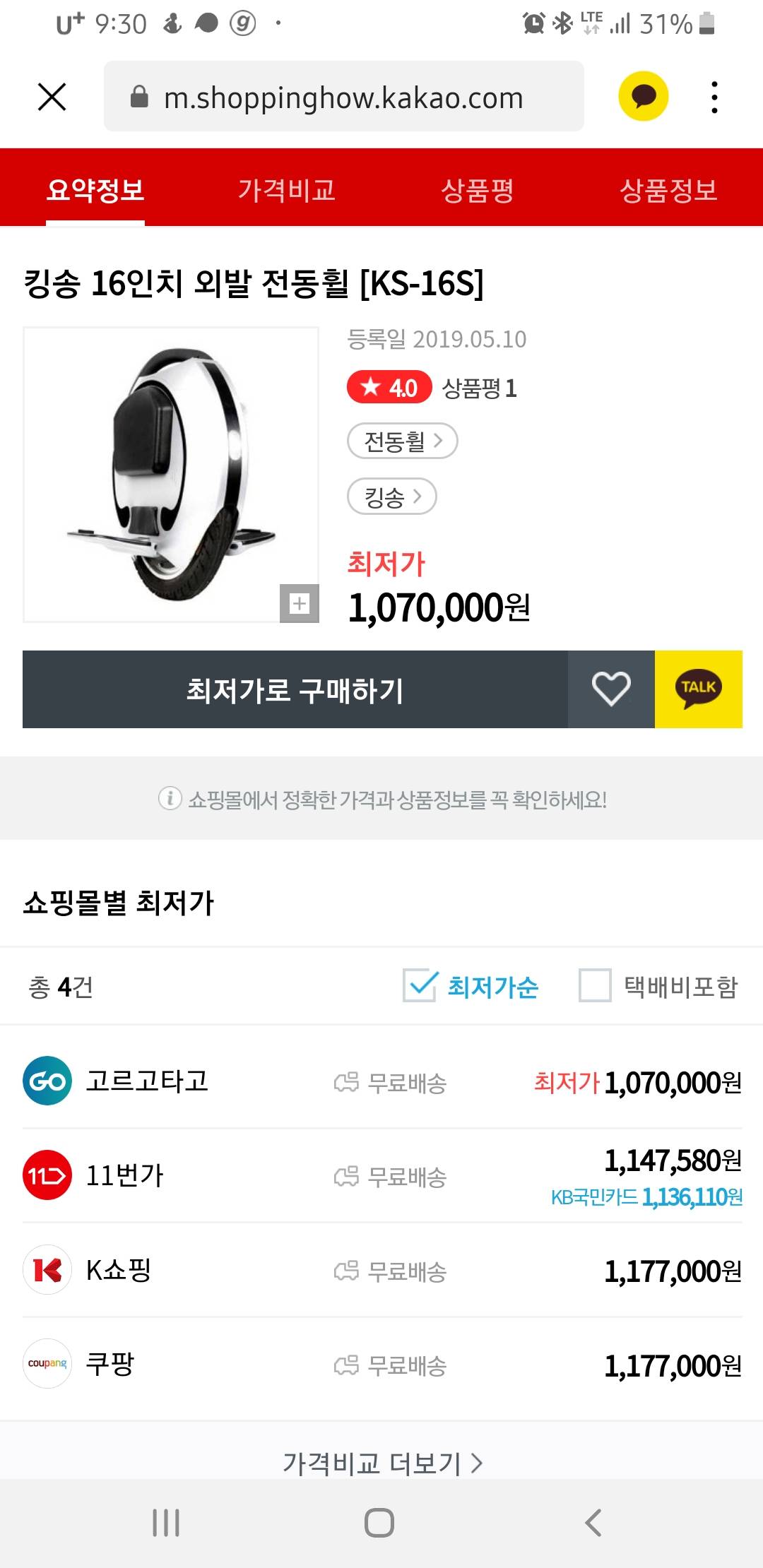Close the in-app browser
This screenshot has width=763, height=1568.
52,97
